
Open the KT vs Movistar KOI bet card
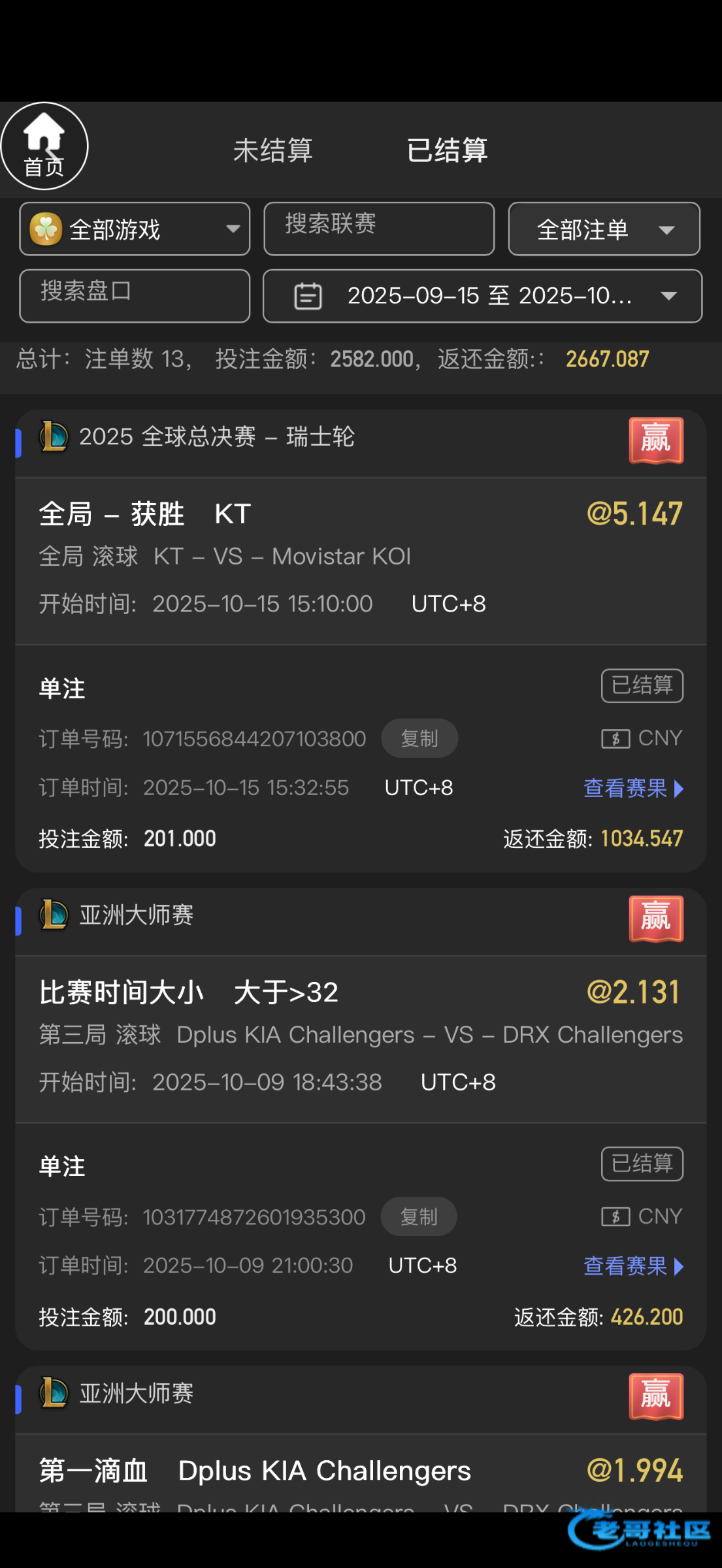[361, 641]
